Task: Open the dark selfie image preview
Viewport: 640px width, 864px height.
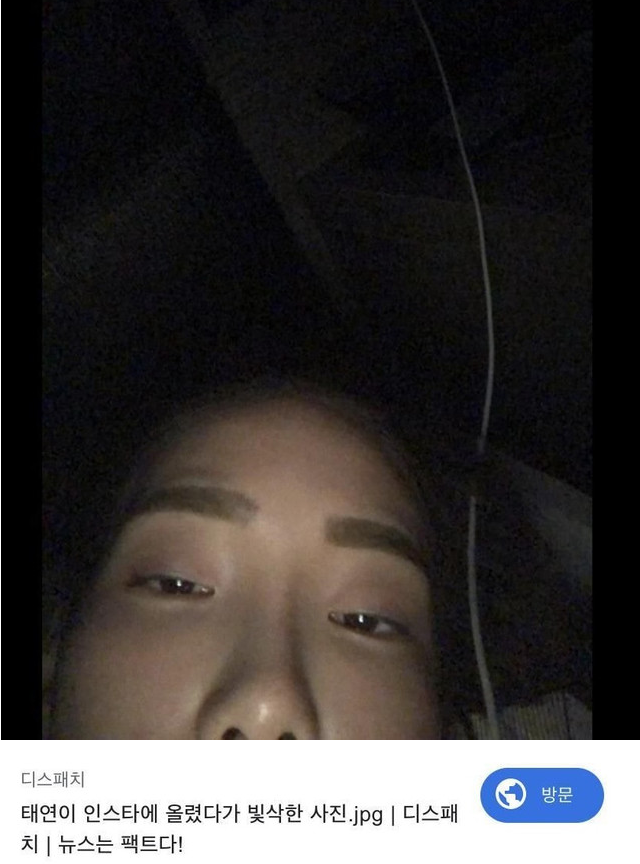Action: (318, 370)
